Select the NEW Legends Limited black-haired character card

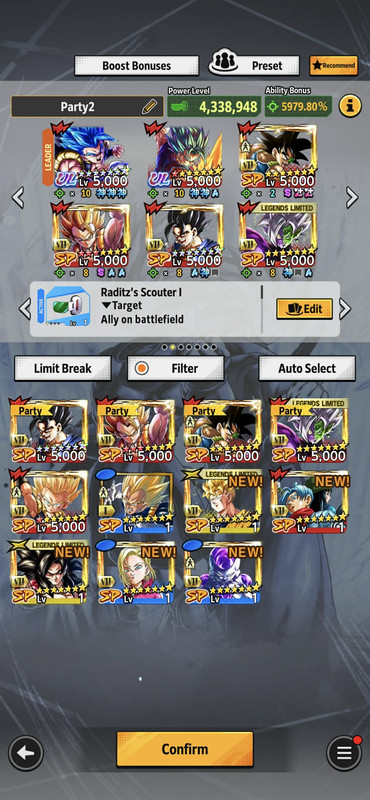(49, 572)
